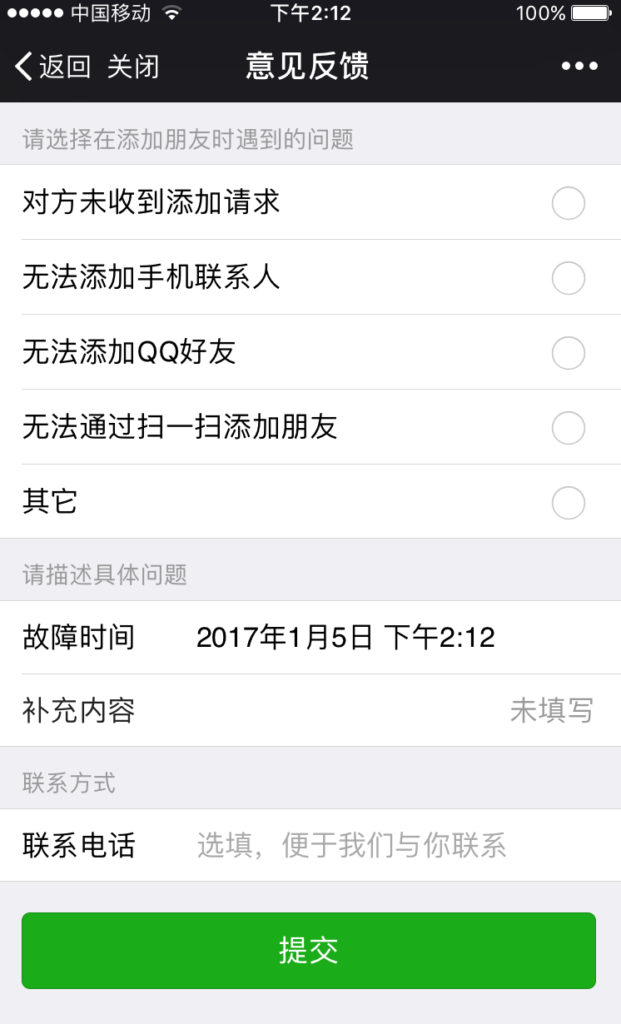Choose 无法添加手机联系人 option
This screenshot has height=1024, width=621.
point(310,278)
